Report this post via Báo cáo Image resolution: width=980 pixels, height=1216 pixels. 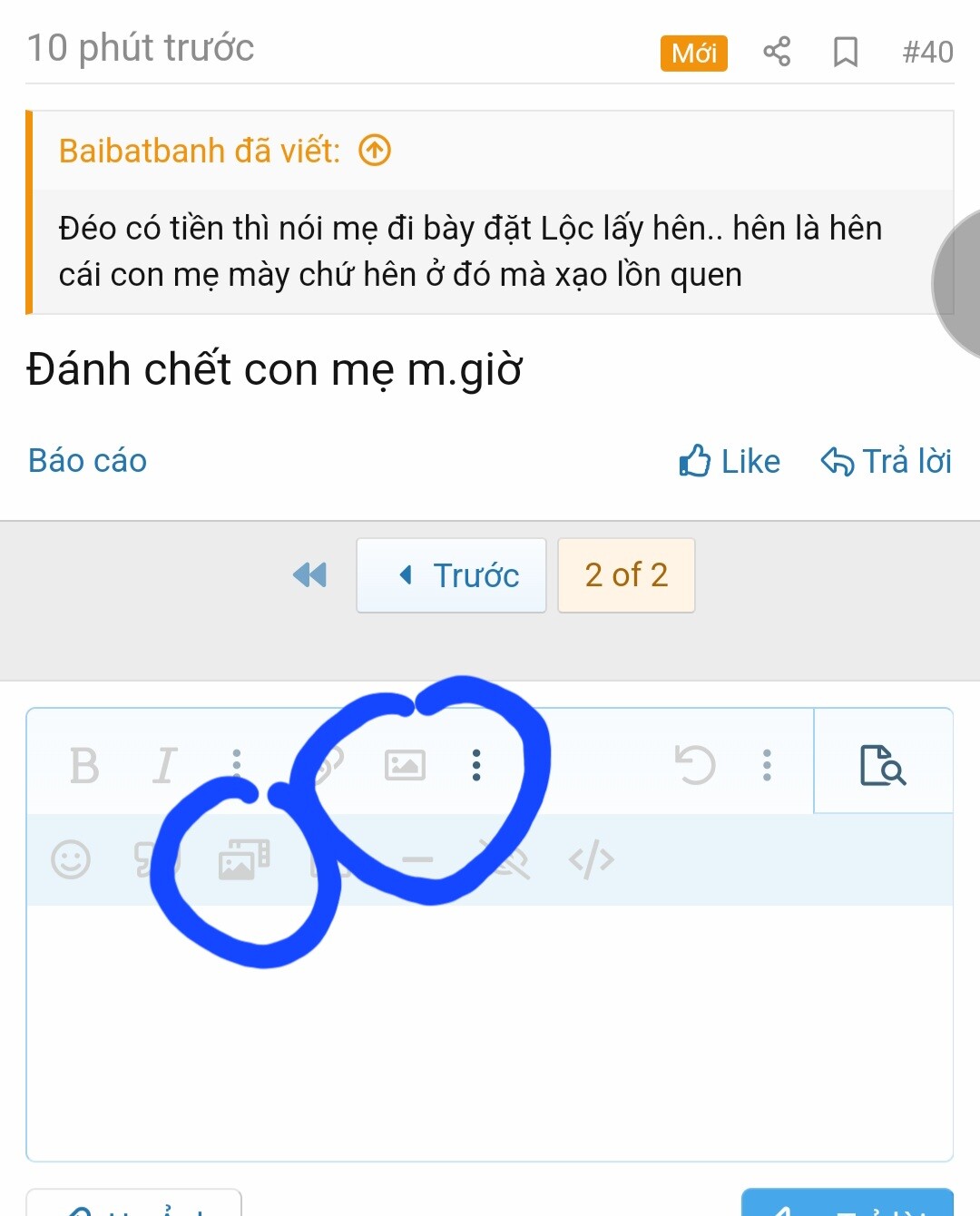[x=87, y=461]
